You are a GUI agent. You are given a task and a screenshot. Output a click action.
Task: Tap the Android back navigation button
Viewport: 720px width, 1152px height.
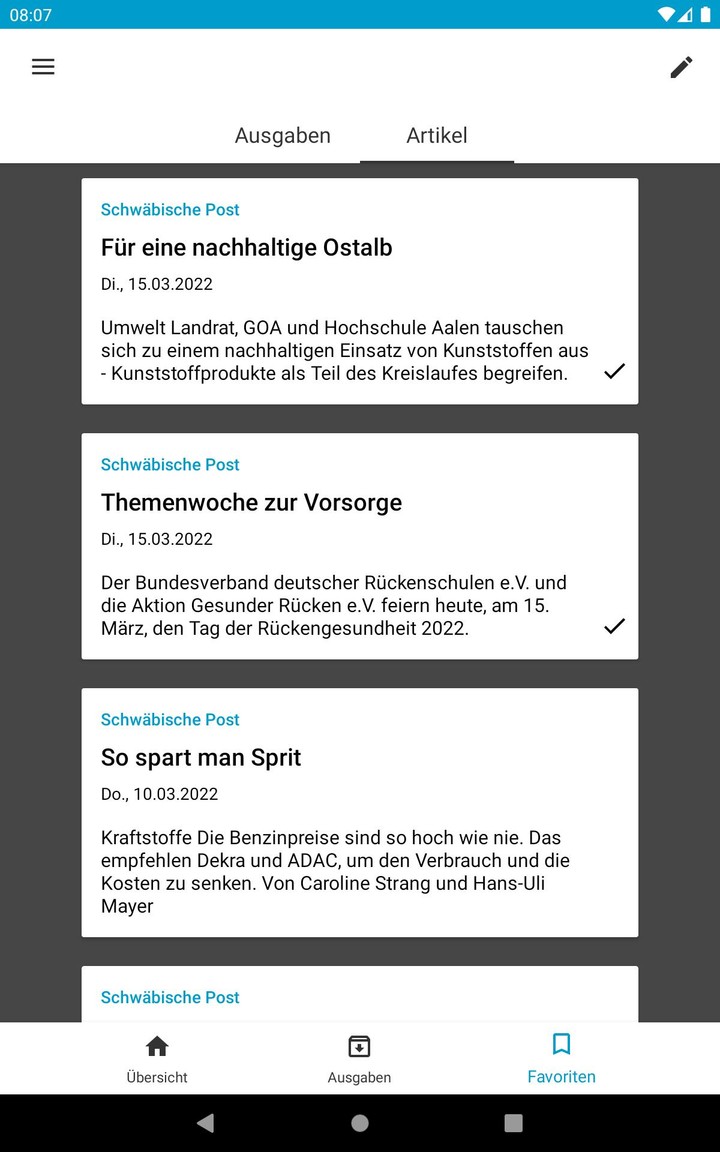(205, 1122)
